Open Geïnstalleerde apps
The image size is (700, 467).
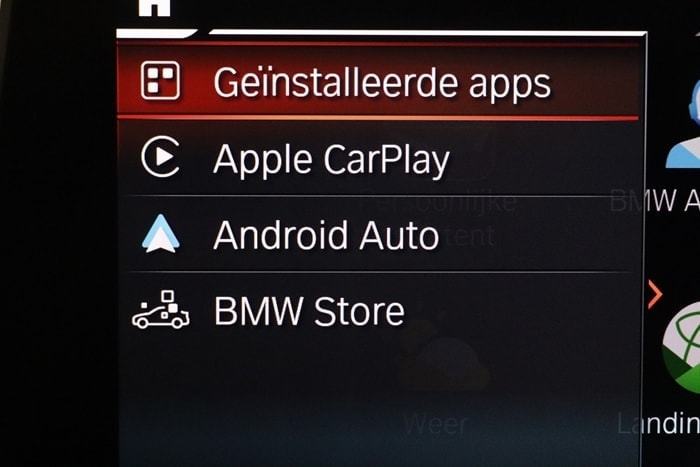pyautogui.click(x=380, y=82)
